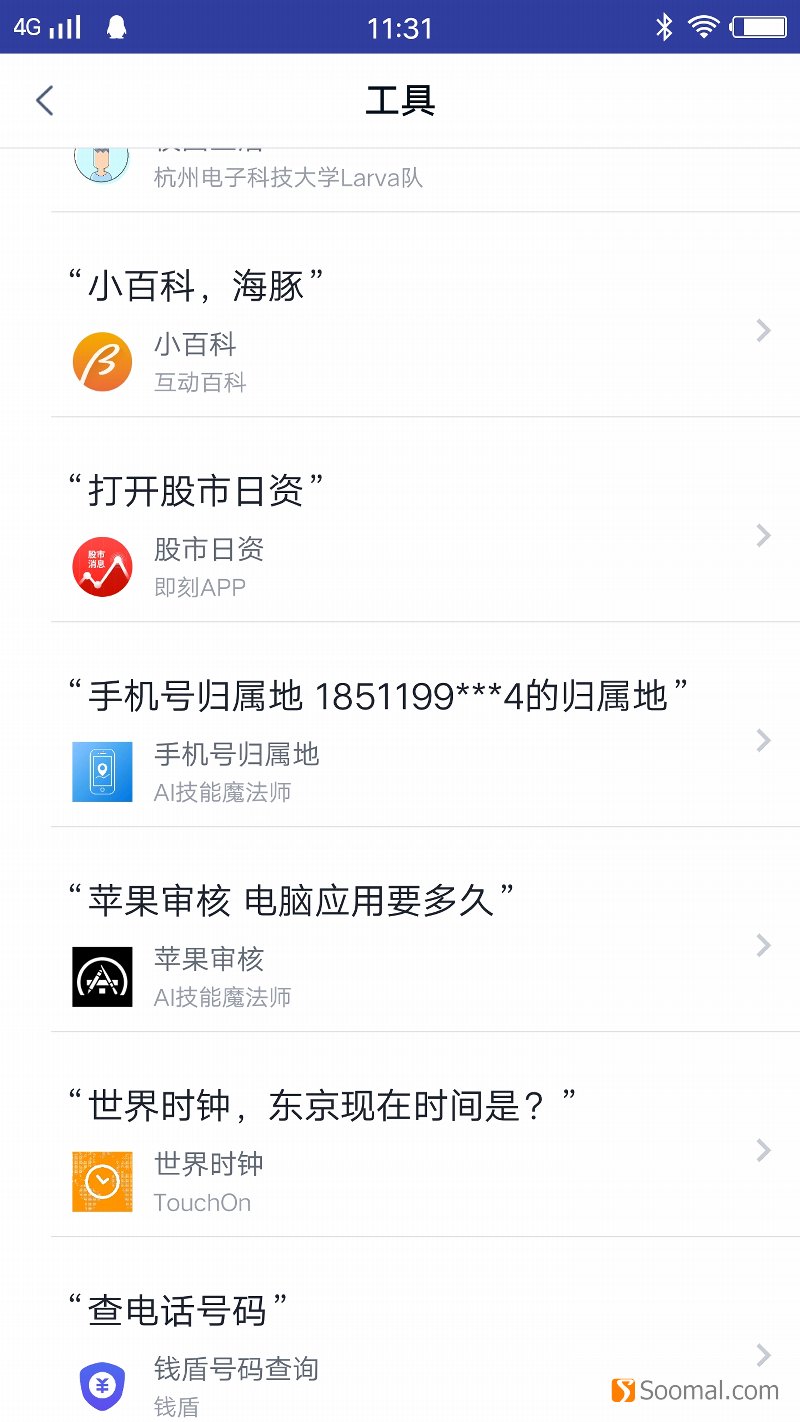The height and width of the screenshot is (1422, 800).
Task: Tap the 世界时钟 world clock icon
Action: pyautogui.click(x=102, y=1181)
